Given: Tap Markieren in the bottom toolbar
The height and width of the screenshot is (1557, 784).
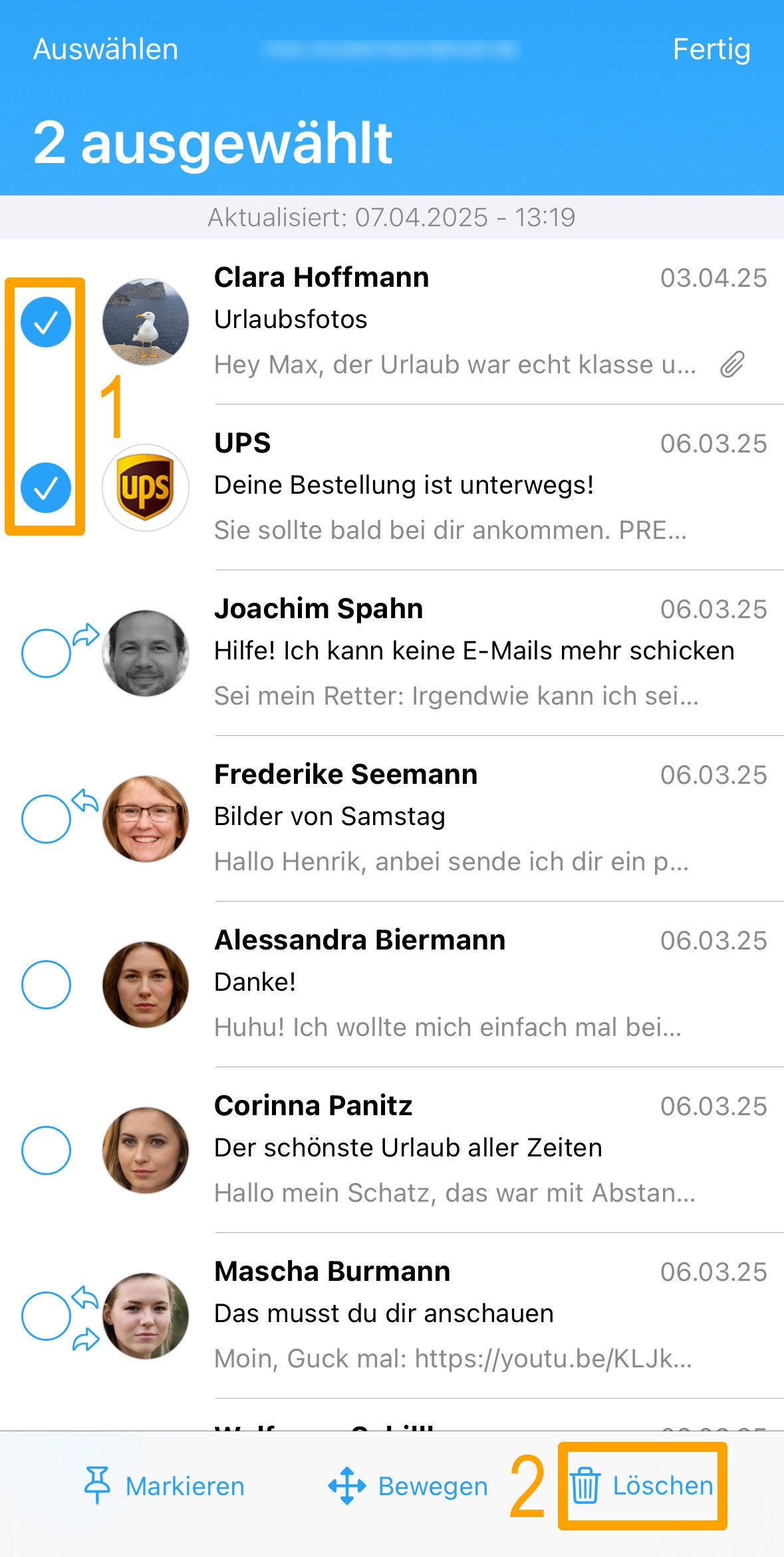Looking at the screenshot, I should coord(164,1486).
